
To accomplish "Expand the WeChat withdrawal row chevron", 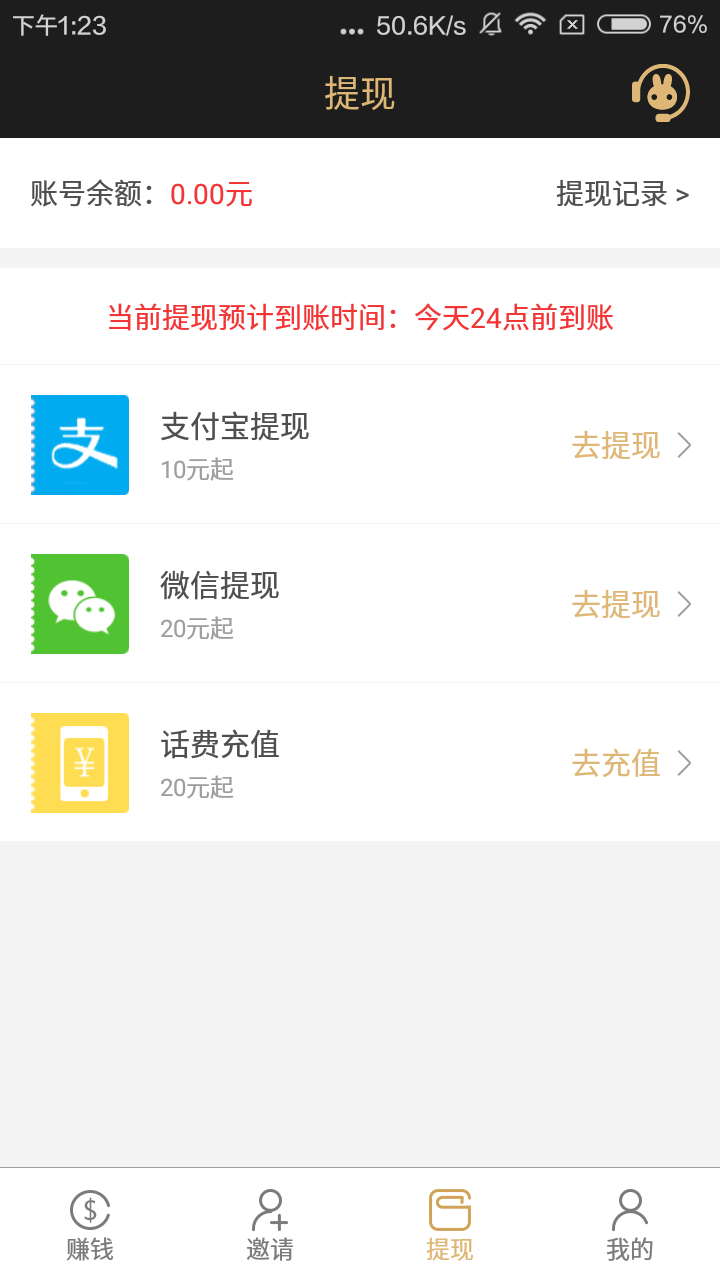I will (x=686, y=604).
